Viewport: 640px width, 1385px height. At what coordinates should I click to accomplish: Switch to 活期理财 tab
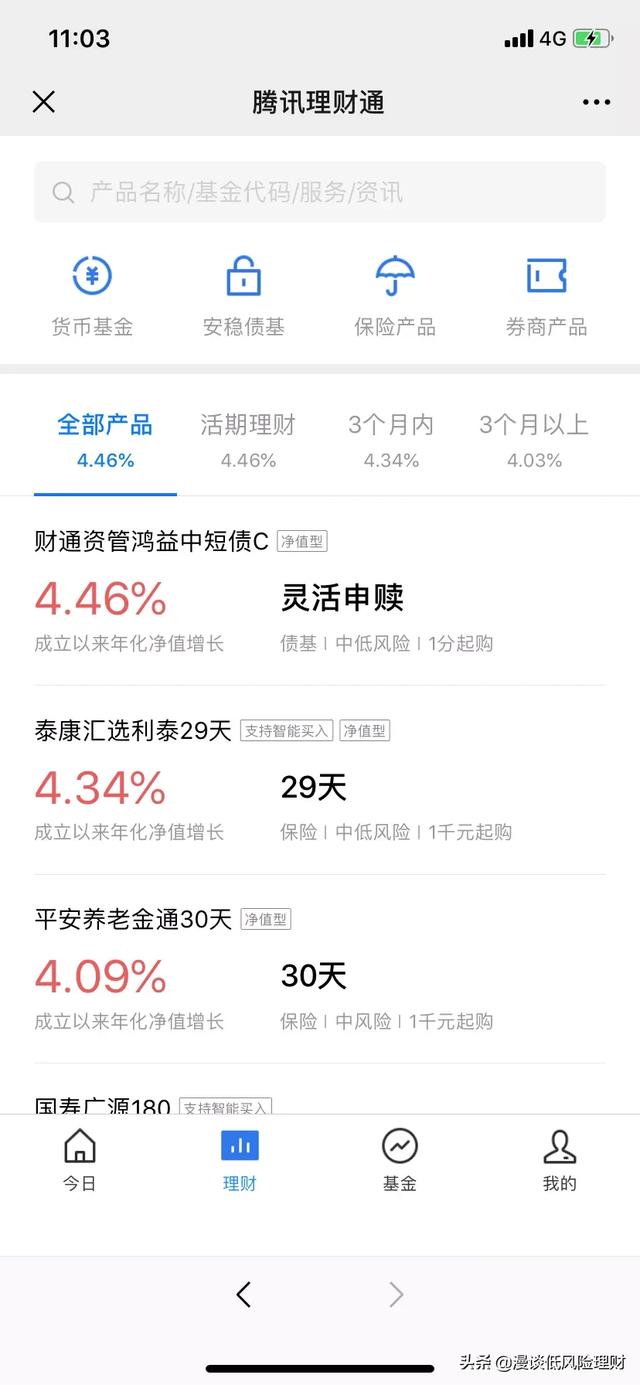(x=248, y=440)
